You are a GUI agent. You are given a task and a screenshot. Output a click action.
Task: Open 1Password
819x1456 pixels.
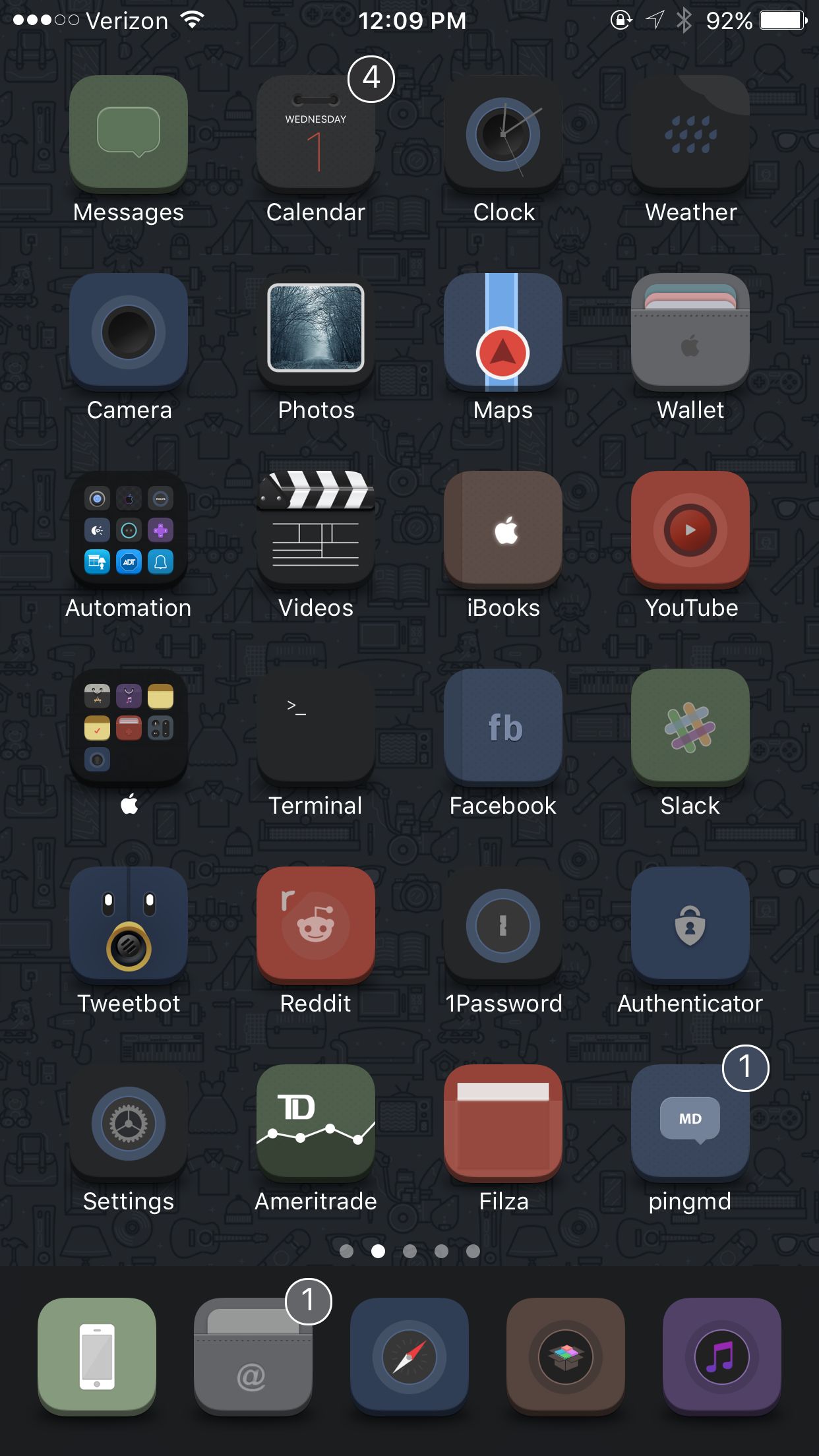[503, 925]
